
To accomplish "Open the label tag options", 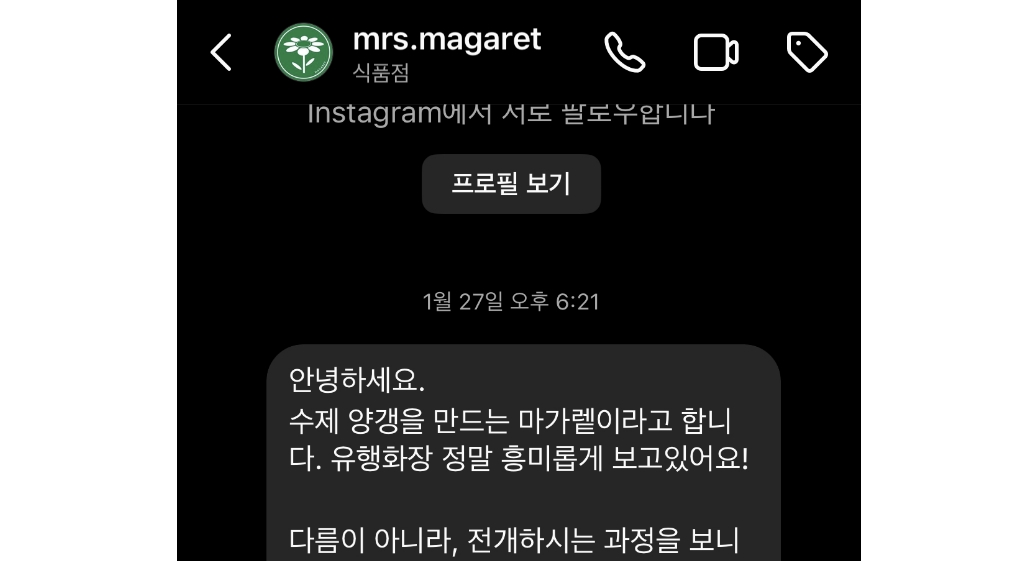I will 807,52.
